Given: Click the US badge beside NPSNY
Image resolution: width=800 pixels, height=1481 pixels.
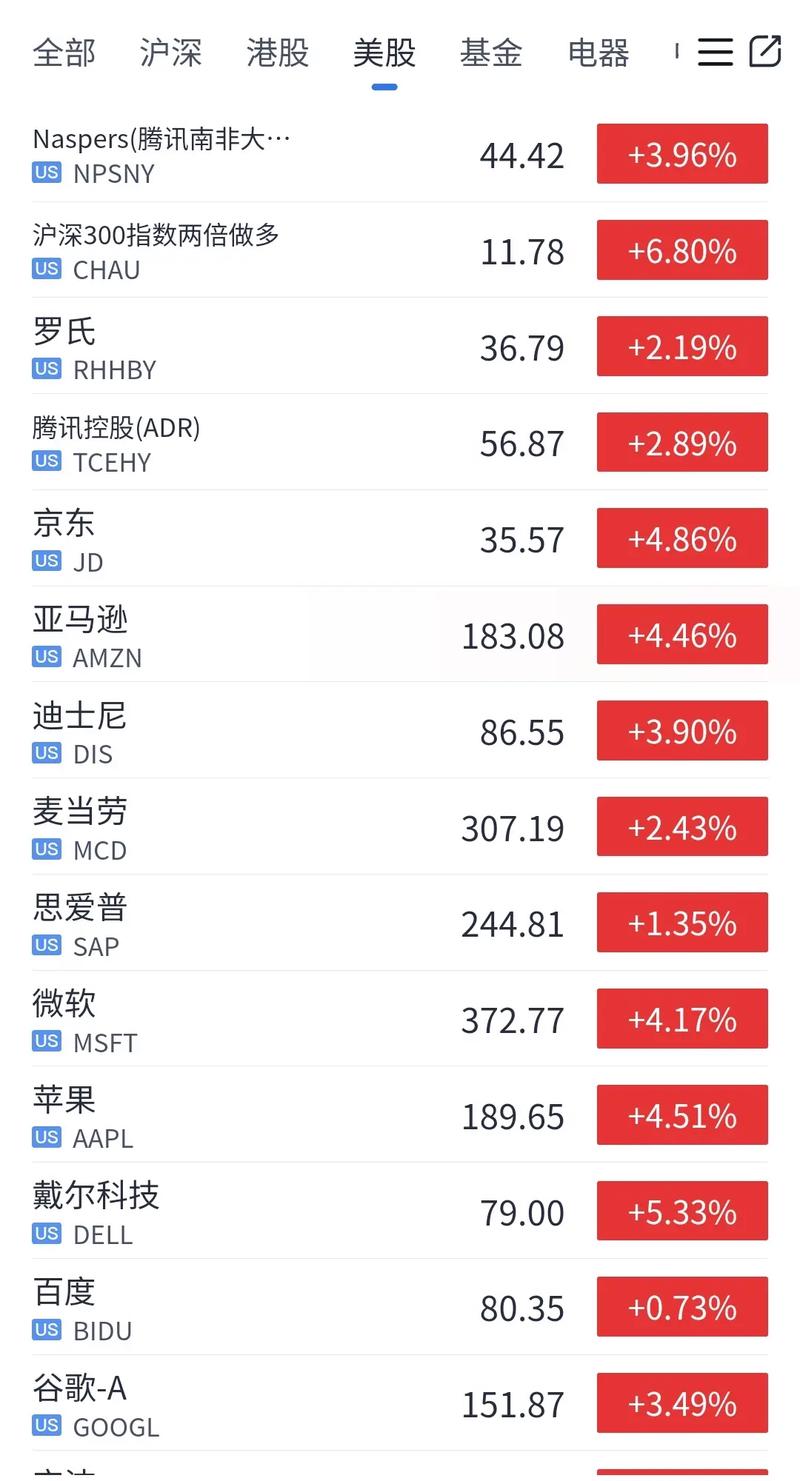Looking at the screenshot, I should tap(45, 172).
